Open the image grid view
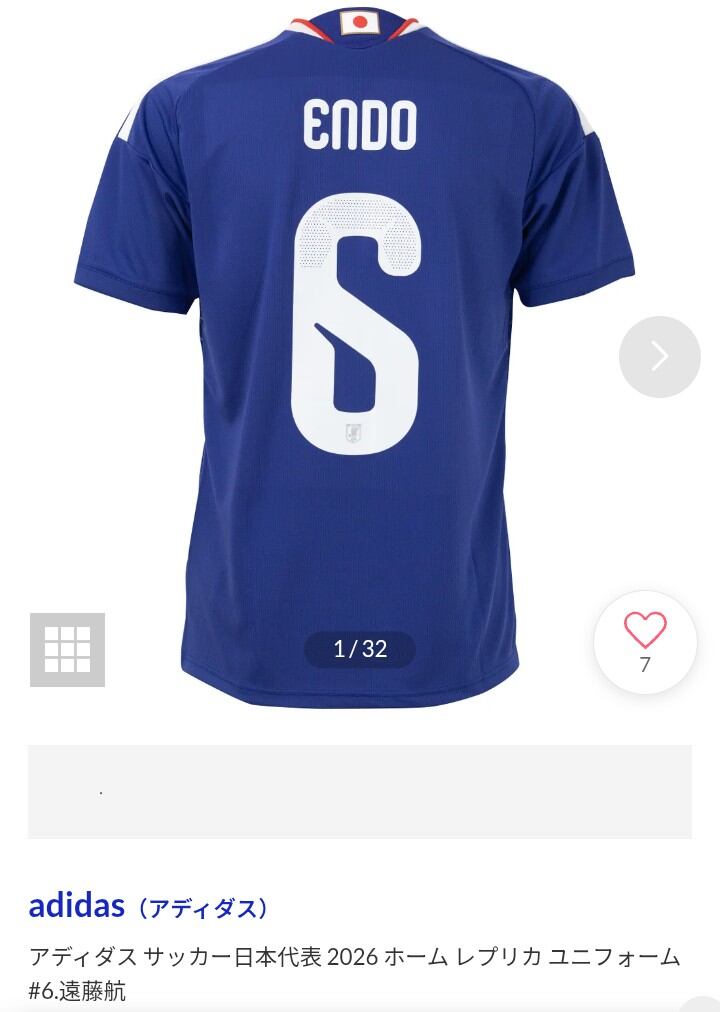 click(67, 649)
